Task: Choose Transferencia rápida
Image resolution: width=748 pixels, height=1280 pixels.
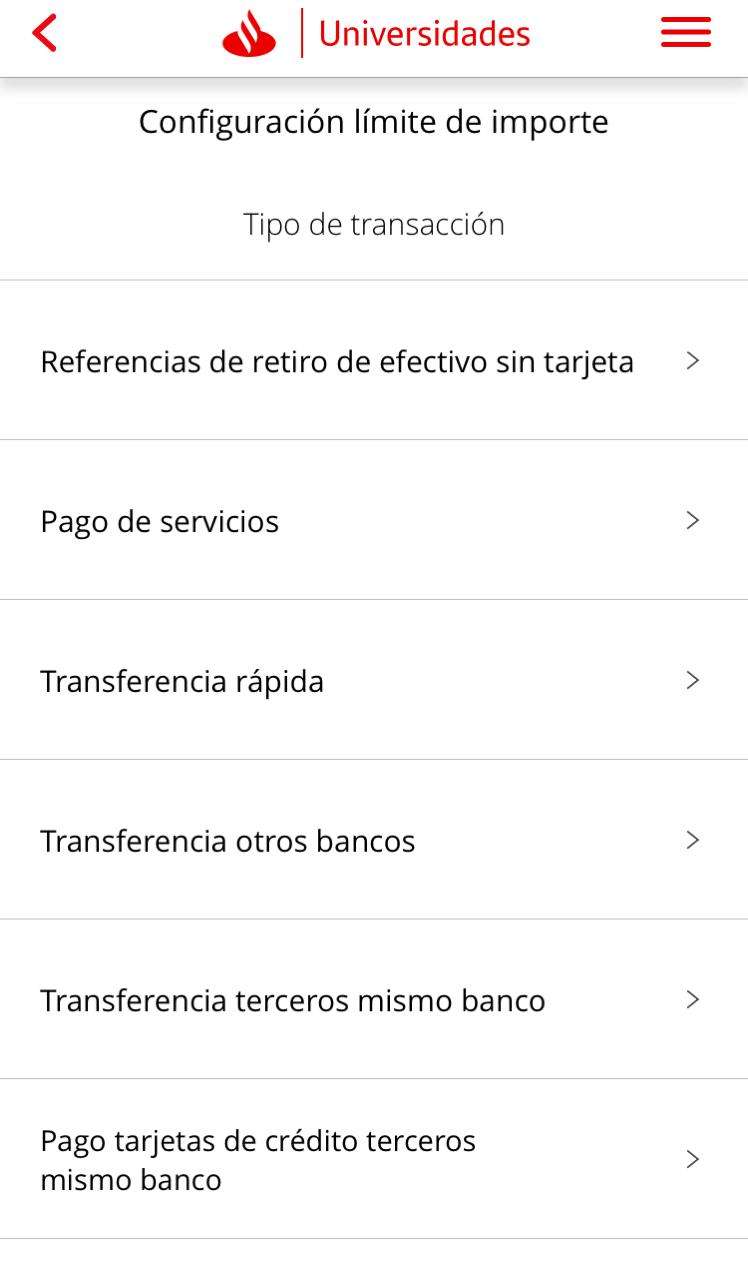Action: pyautogui.click(x=372, y=681)
